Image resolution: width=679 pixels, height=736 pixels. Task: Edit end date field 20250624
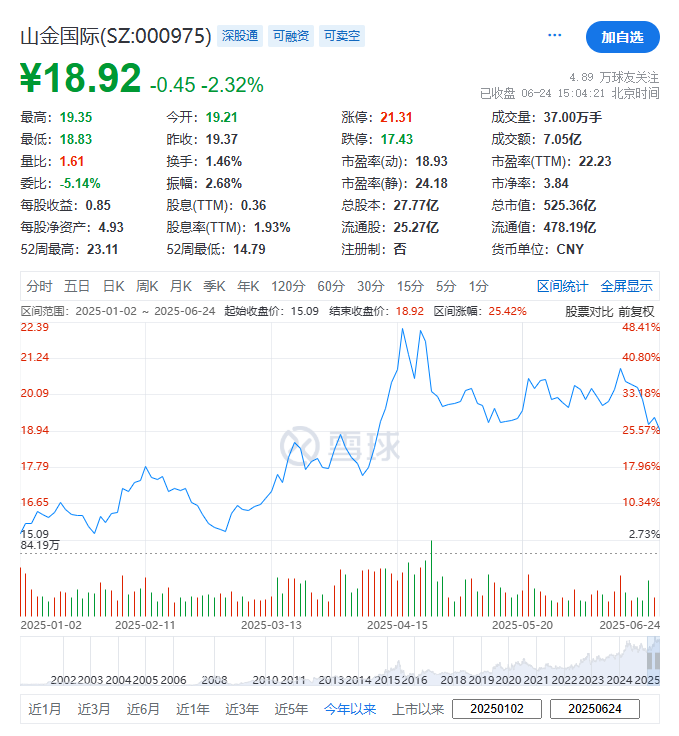pos(595,709)
